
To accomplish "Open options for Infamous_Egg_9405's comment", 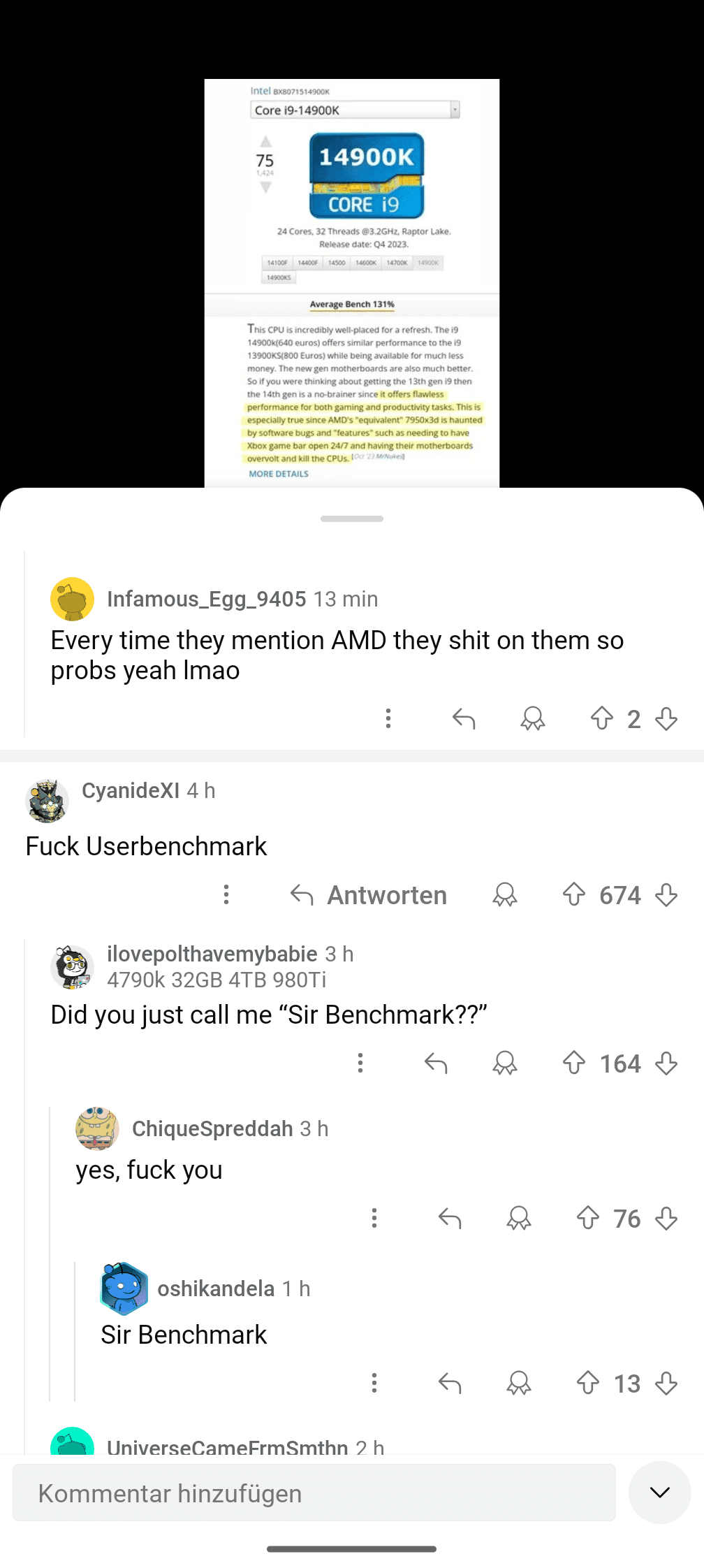I will [388, 718].
